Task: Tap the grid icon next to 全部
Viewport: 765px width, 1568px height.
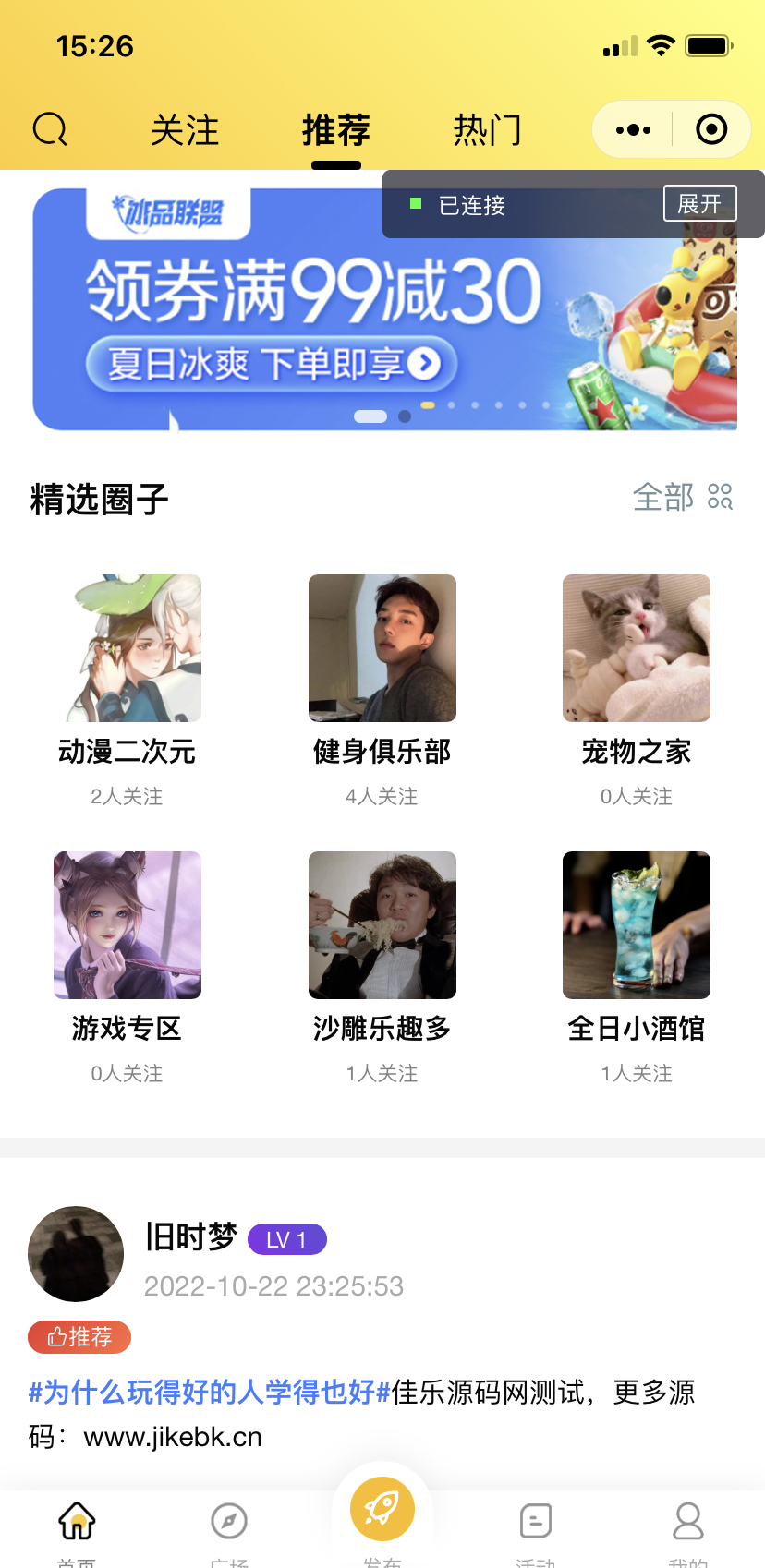Action: pos(720,497)
